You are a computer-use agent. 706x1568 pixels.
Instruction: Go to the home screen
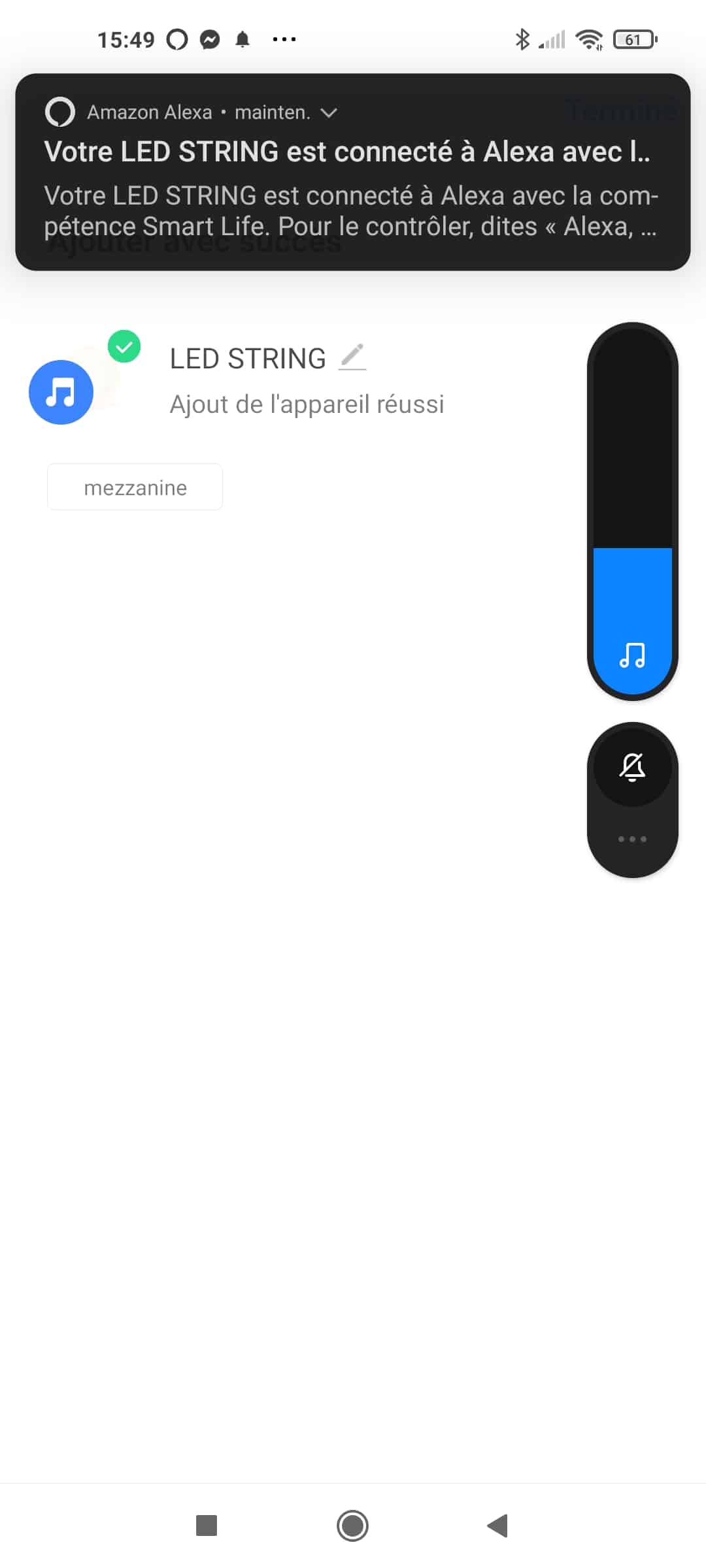352,1526
